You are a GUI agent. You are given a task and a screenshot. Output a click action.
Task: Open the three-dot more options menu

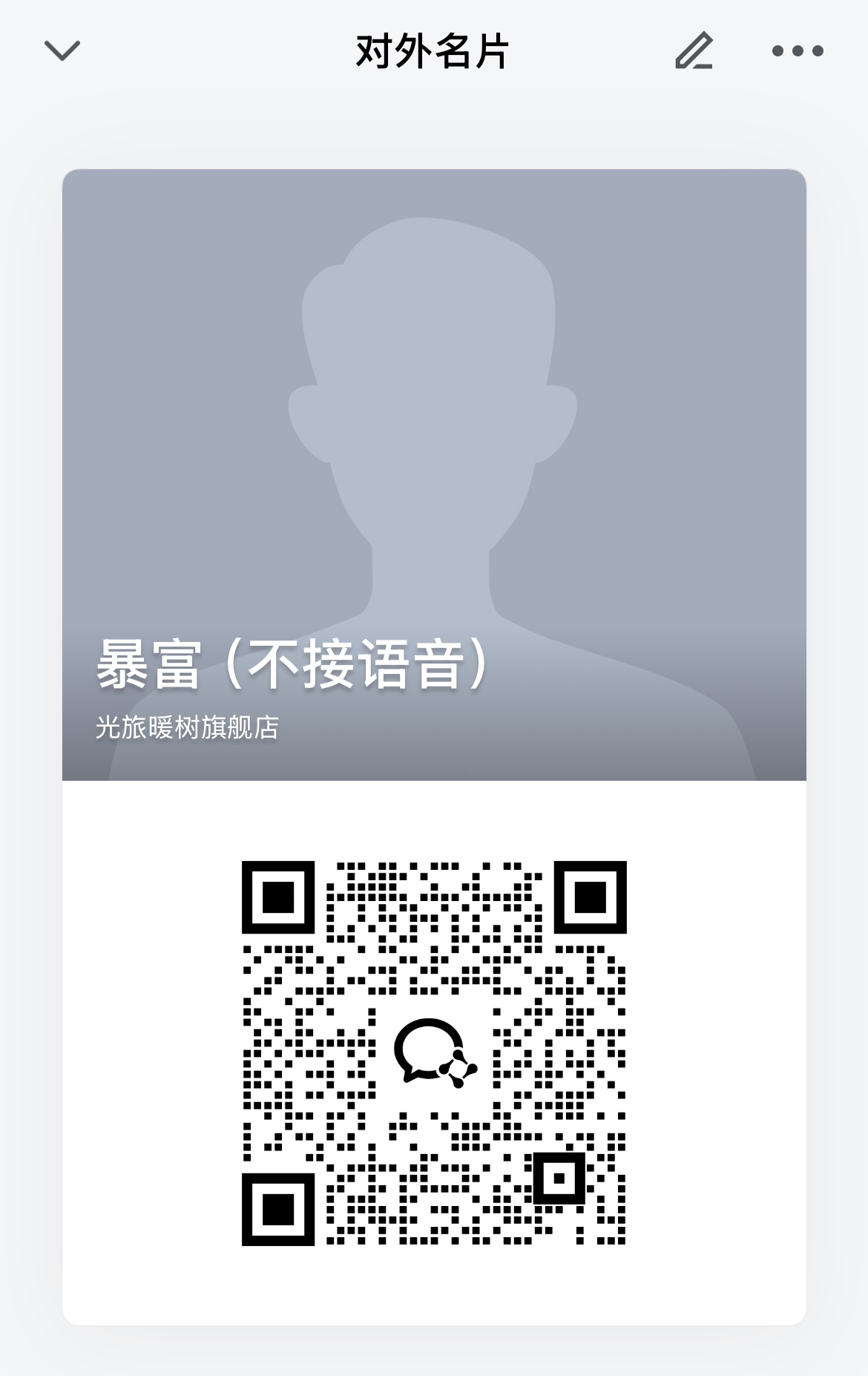798,50
